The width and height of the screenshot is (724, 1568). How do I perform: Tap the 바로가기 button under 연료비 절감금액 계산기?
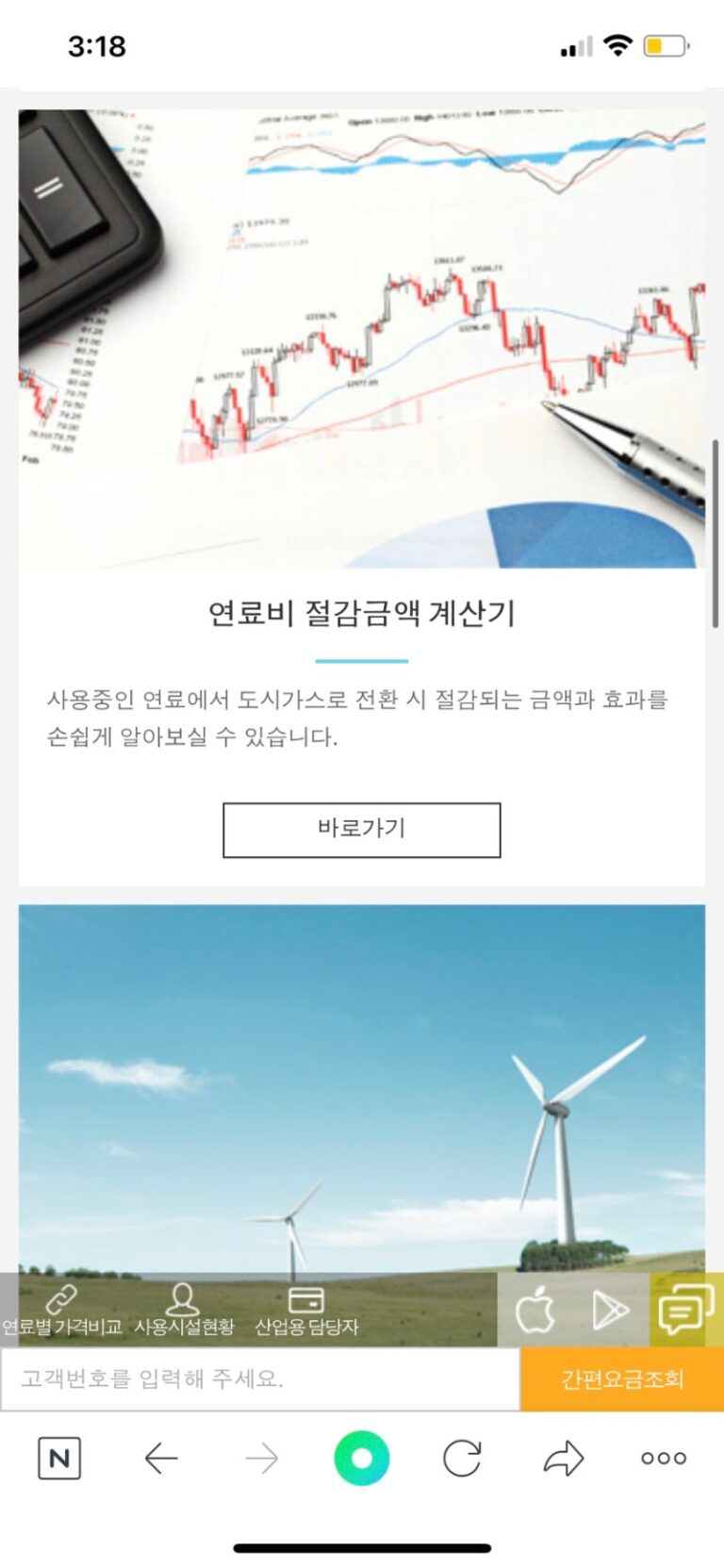coord(361,830)
